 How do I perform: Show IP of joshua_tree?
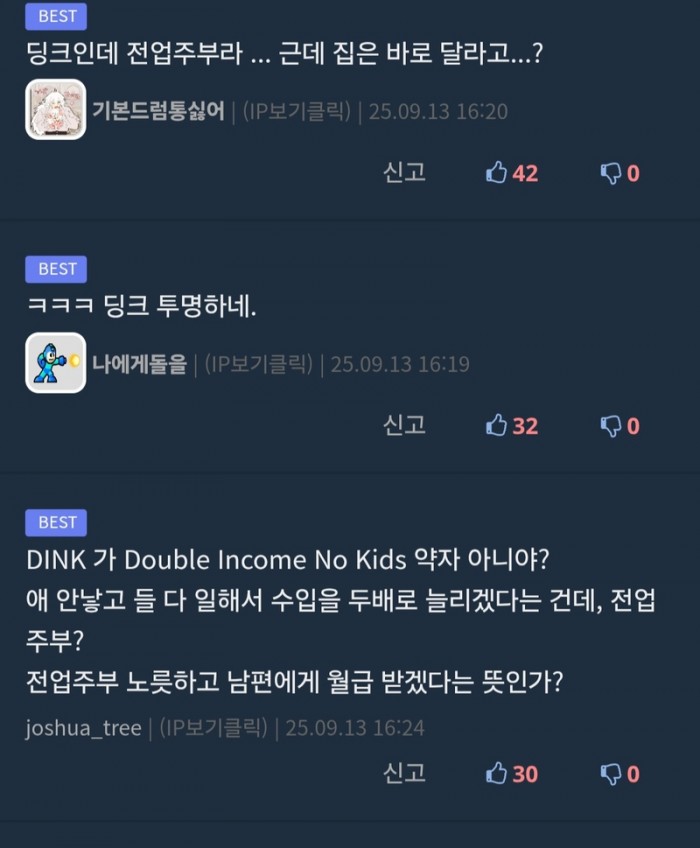(x=213, y=728)
